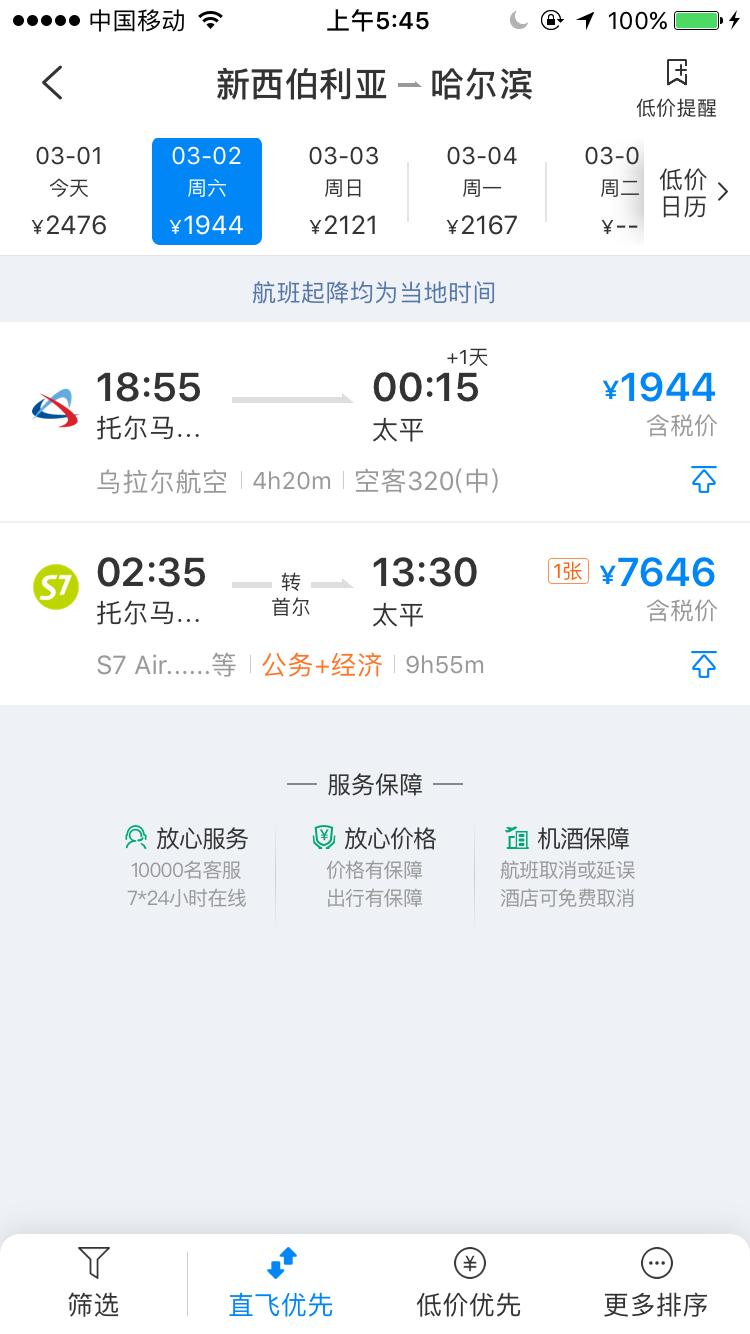Select the 03-02 周六 date tab

207,191
